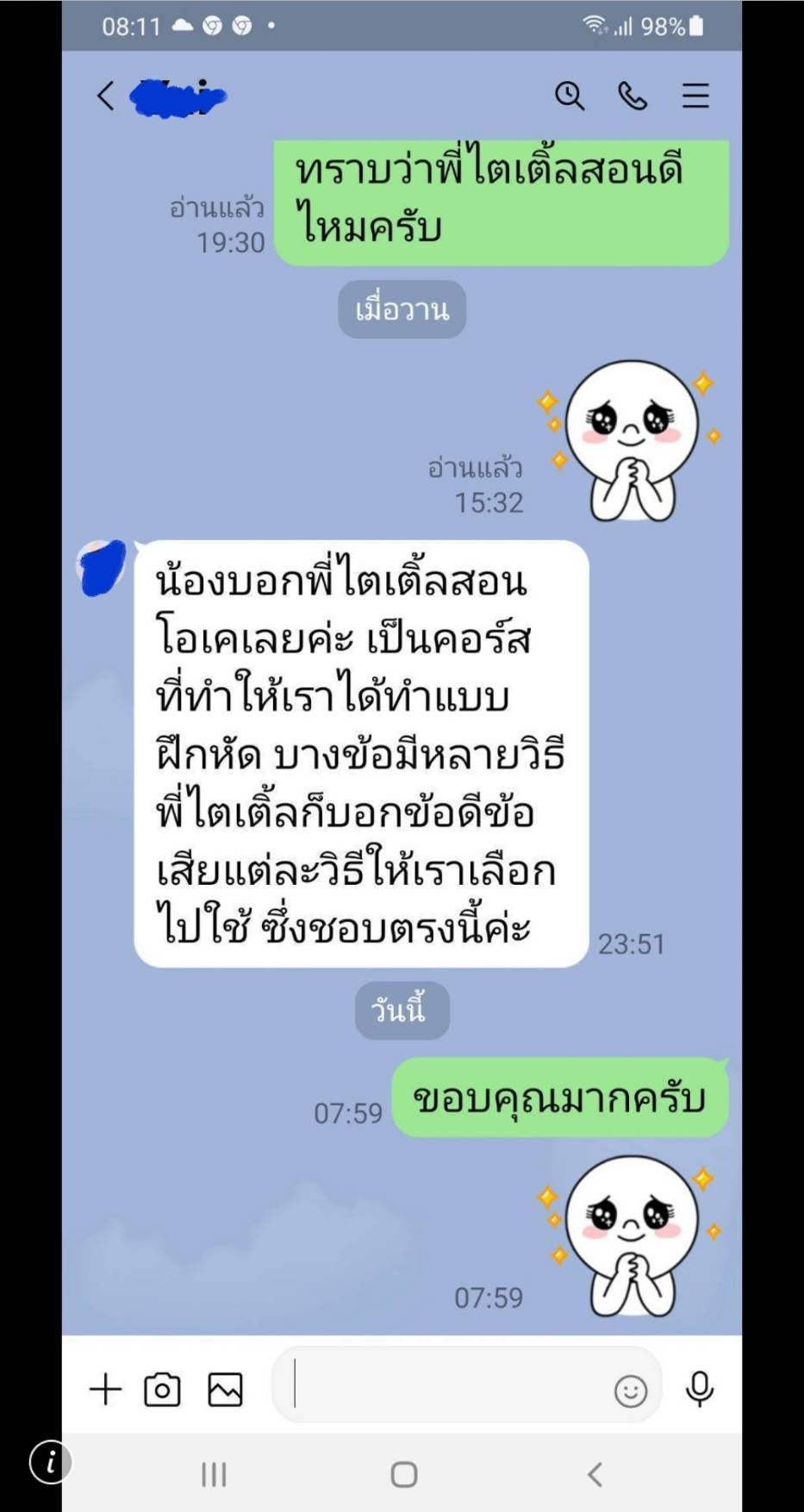Viewport: 804px width, 1512px height.
Task: Tap the system home button
Action: [x=403, y=1474]
